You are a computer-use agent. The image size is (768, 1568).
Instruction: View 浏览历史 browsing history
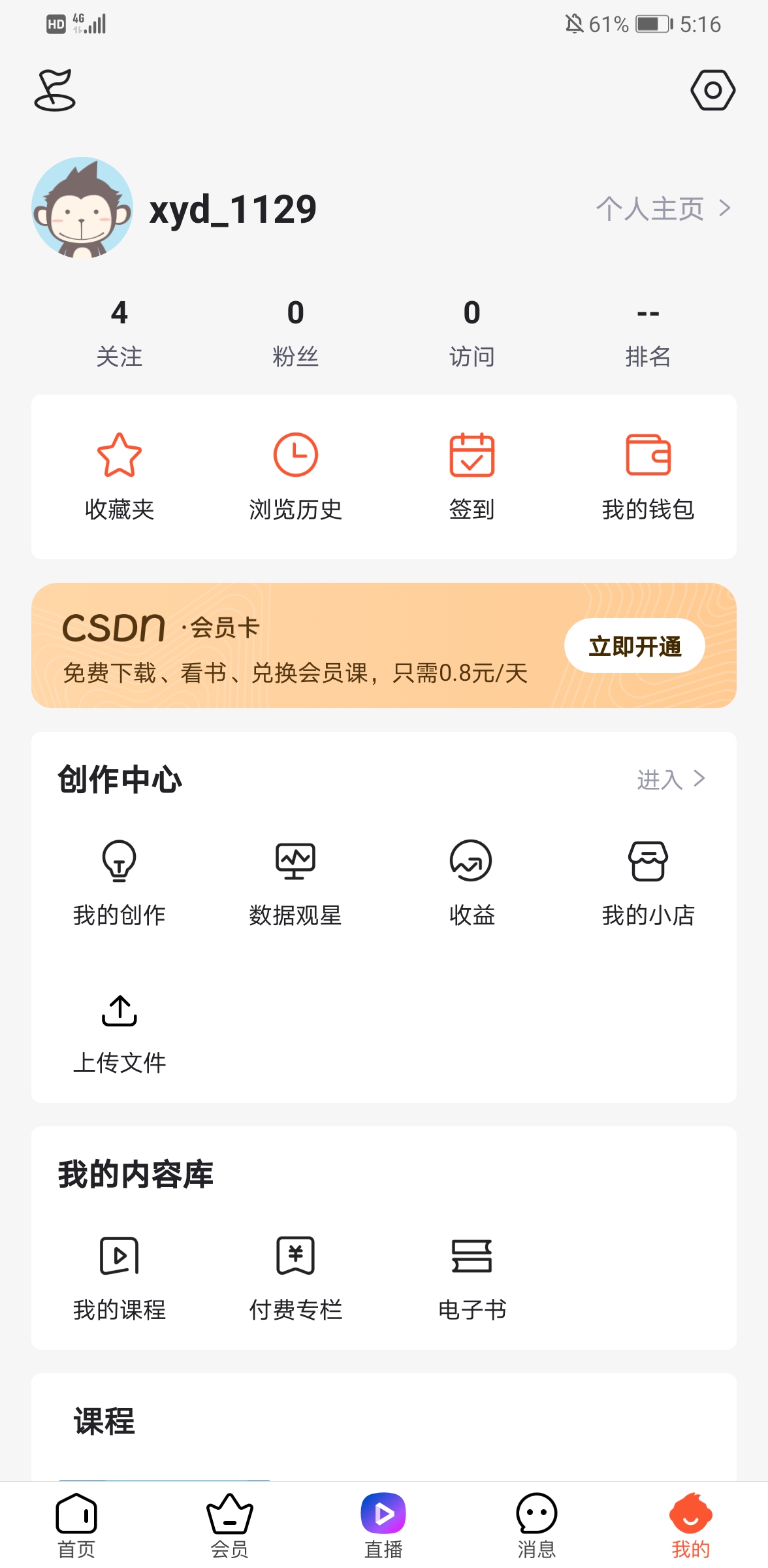[295, 476]
